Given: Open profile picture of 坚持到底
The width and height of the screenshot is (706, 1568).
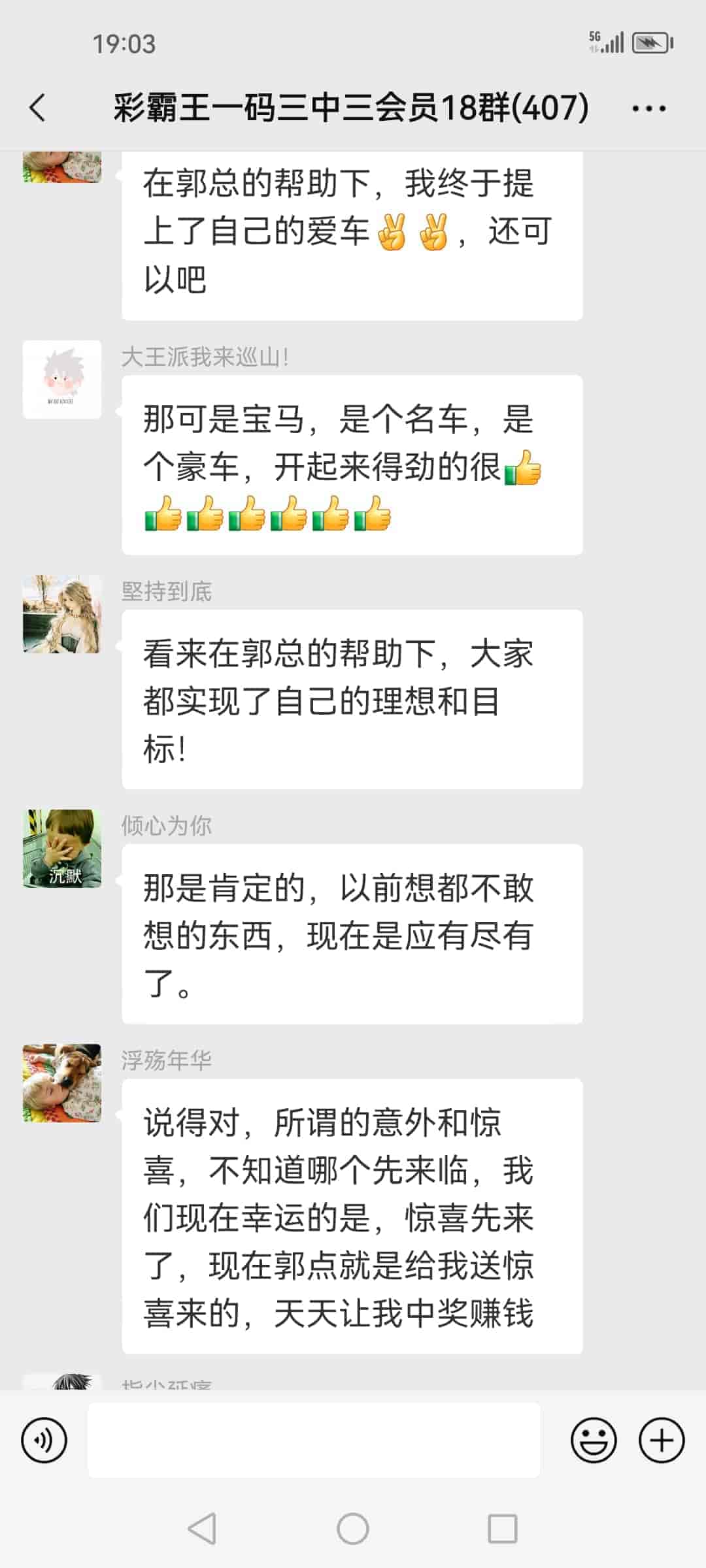Looking at the screenshot, I should pos(62,614).
